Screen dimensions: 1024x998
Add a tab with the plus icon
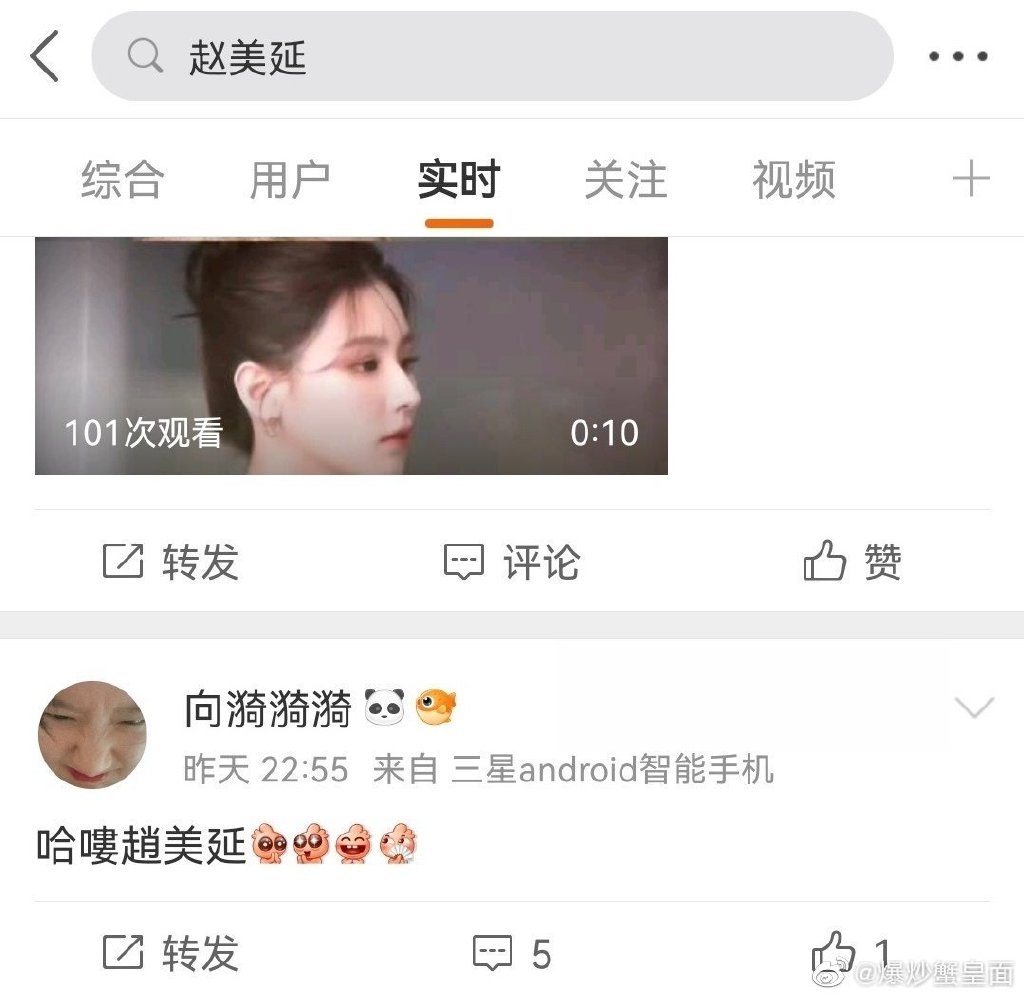point(970,181)
